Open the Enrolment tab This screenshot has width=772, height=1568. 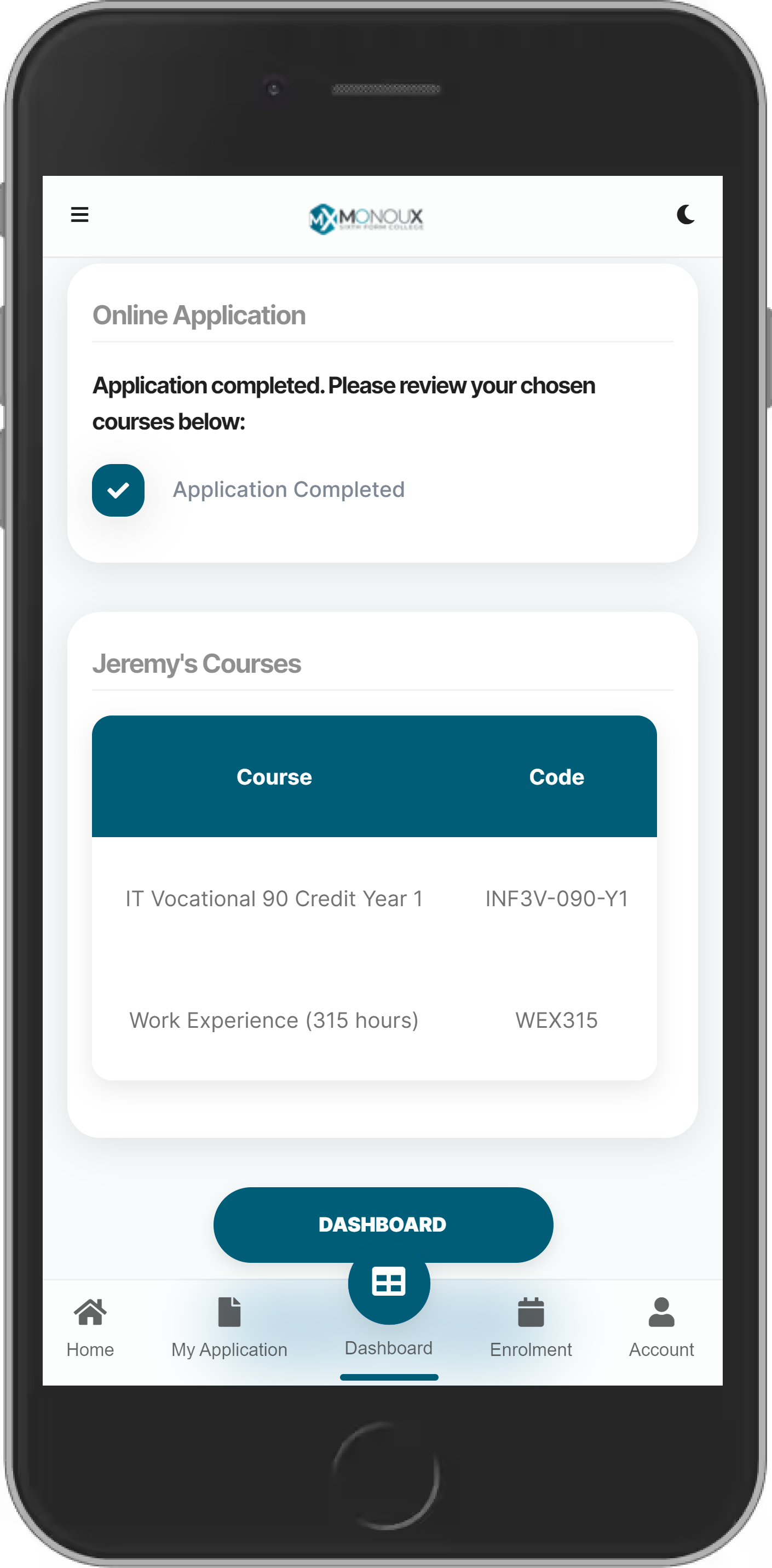(x=531, y=1327)
